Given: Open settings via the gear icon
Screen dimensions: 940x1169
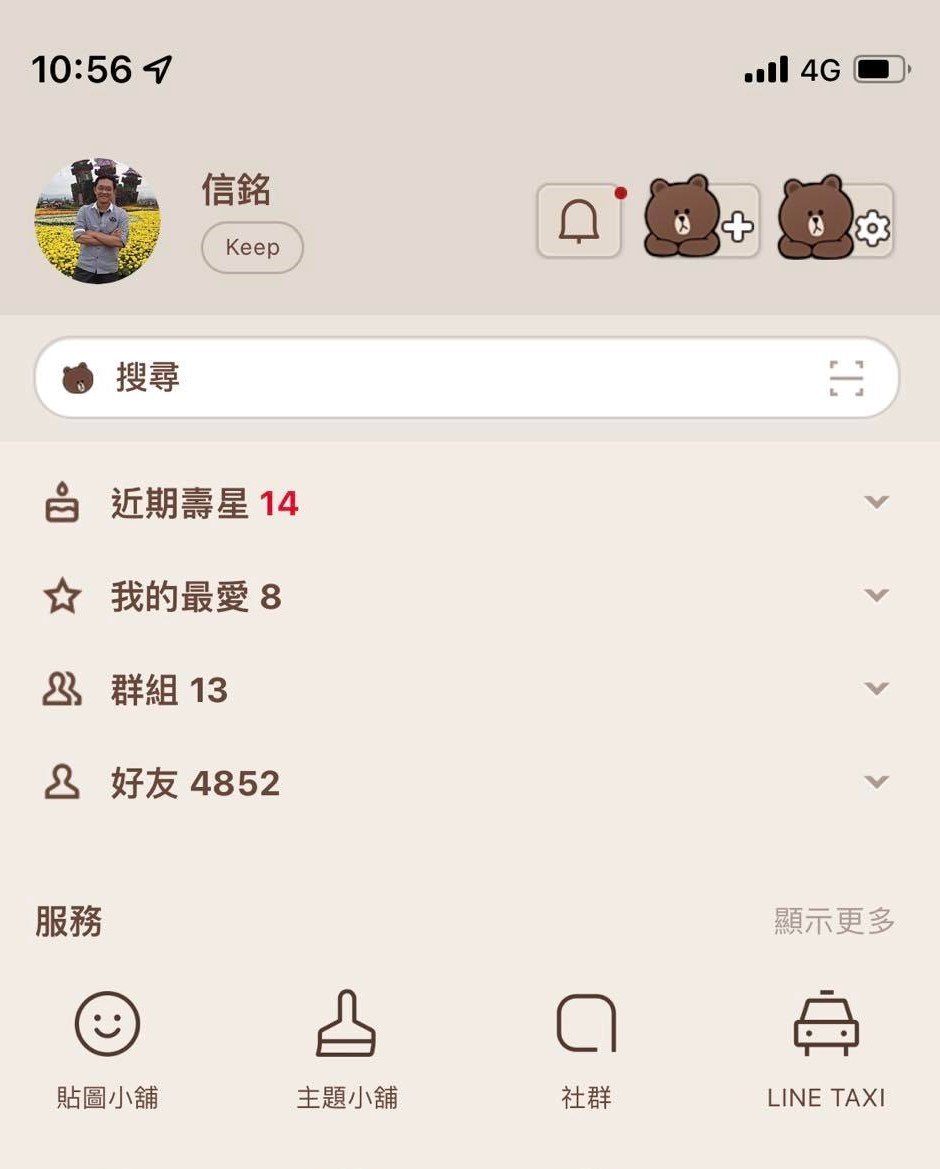Looking at the screenshot, I should 838,221.
